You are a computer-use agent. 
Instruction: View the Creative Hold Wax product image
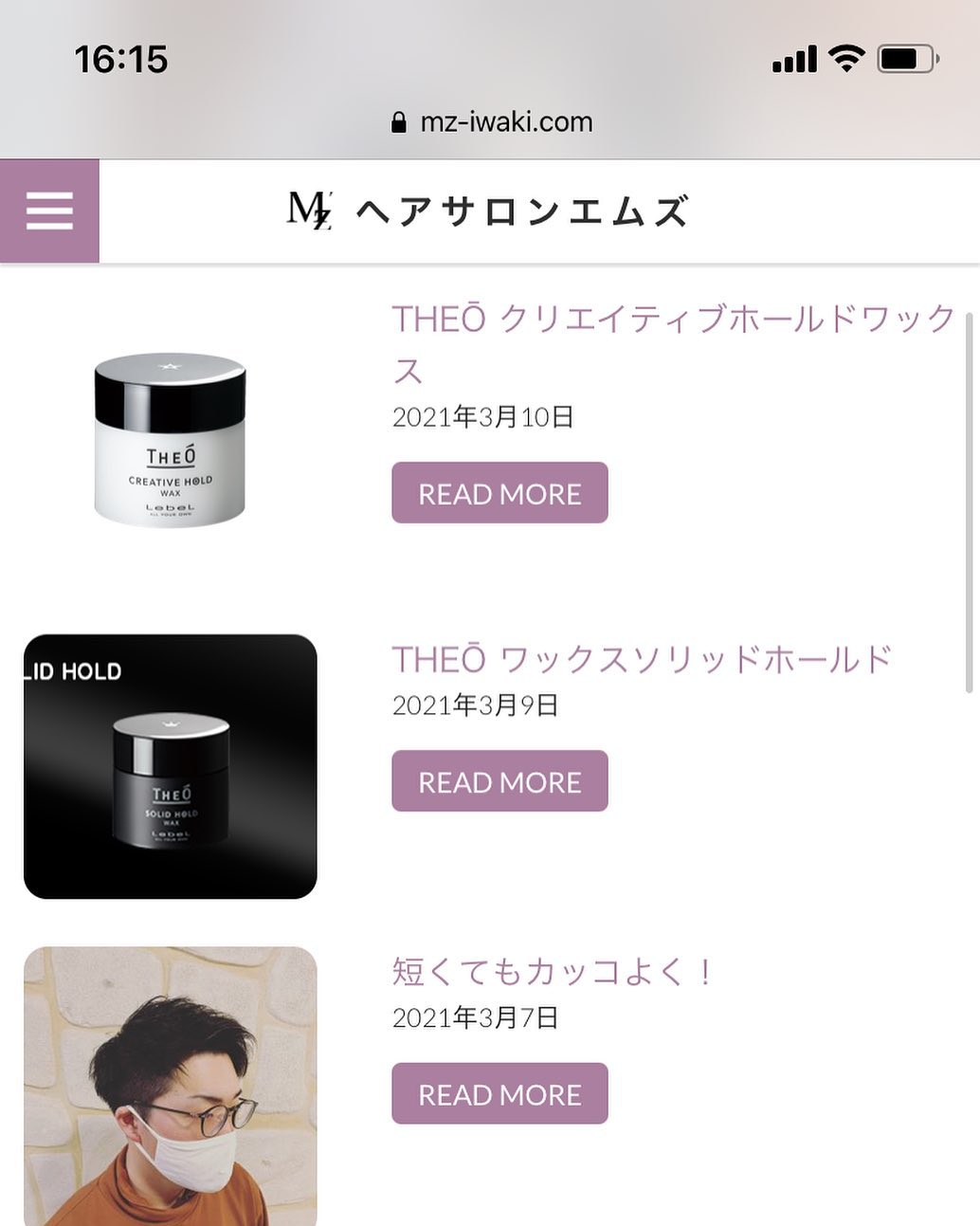[x=171, y=440]
